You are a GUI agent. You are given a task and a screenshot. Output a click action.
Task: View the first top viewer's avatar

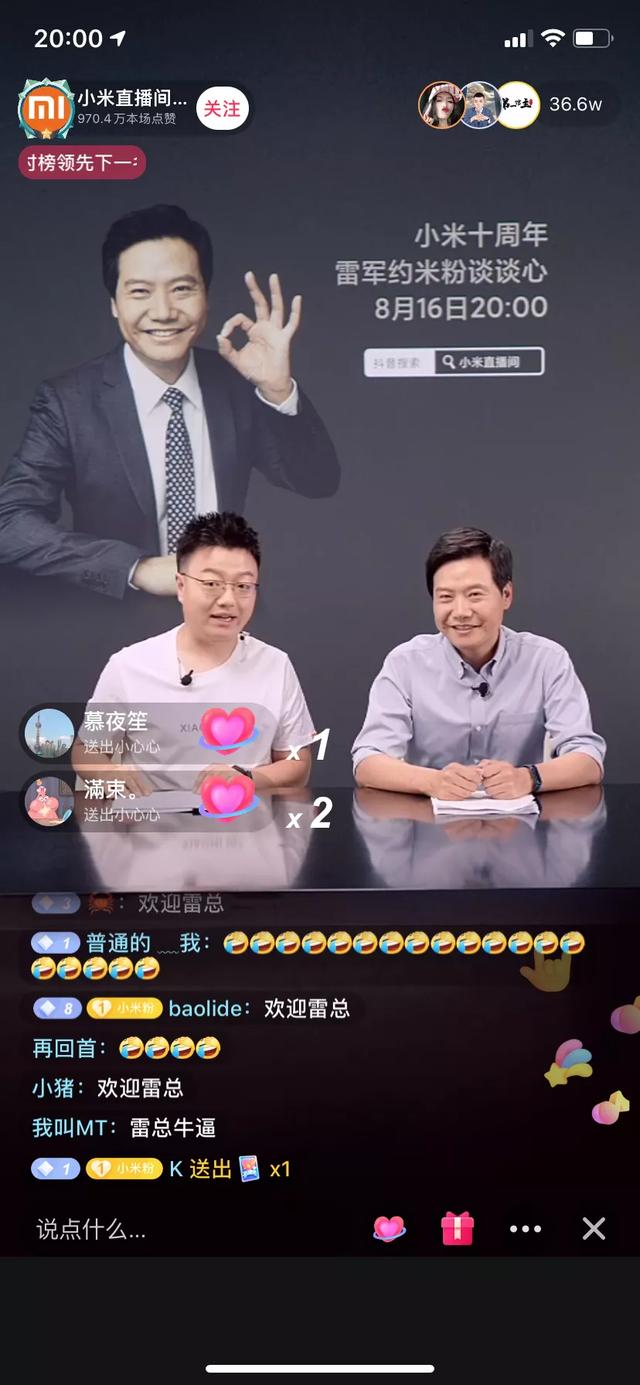(442, 104)
